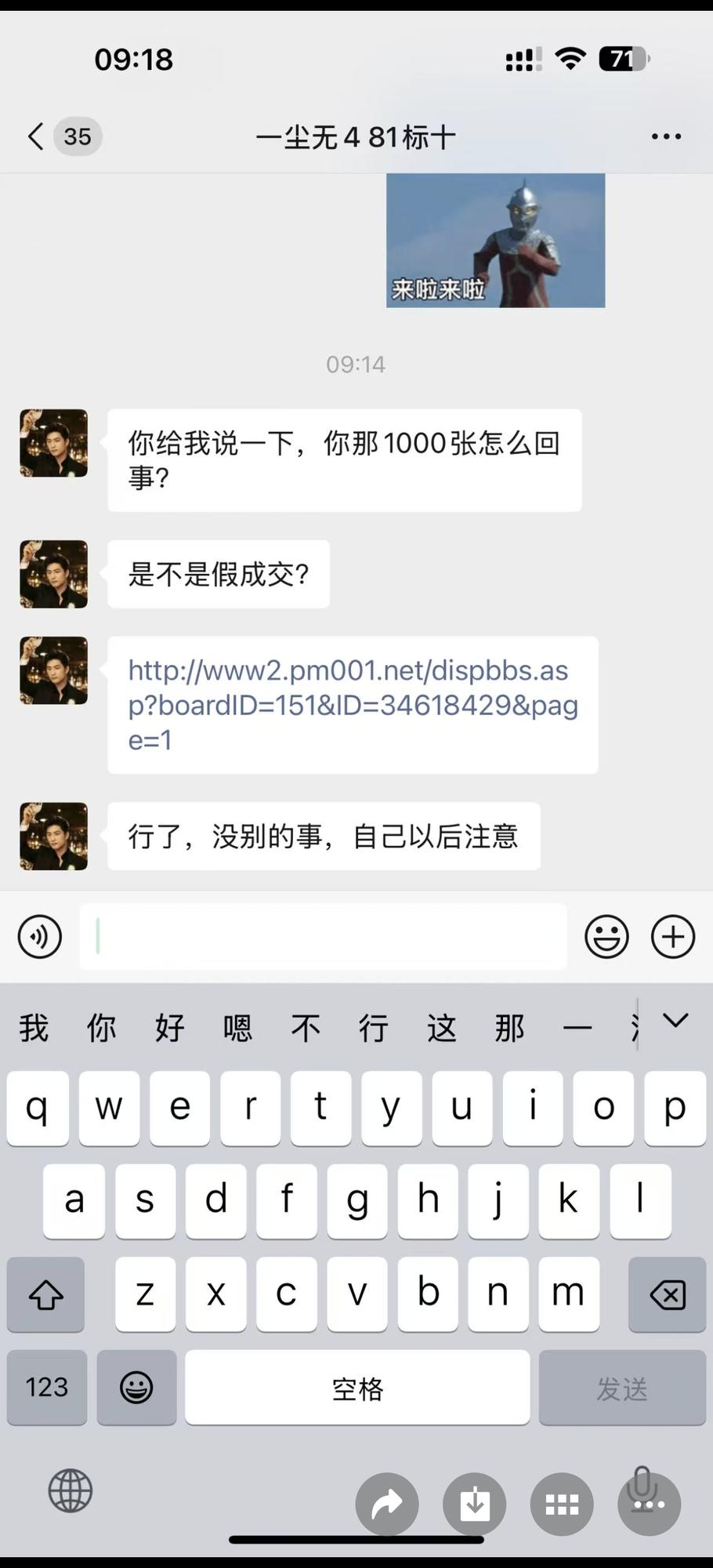713x1568 pixels.
Task: Tap the 空格 space bar
Action: (357, 1387)
